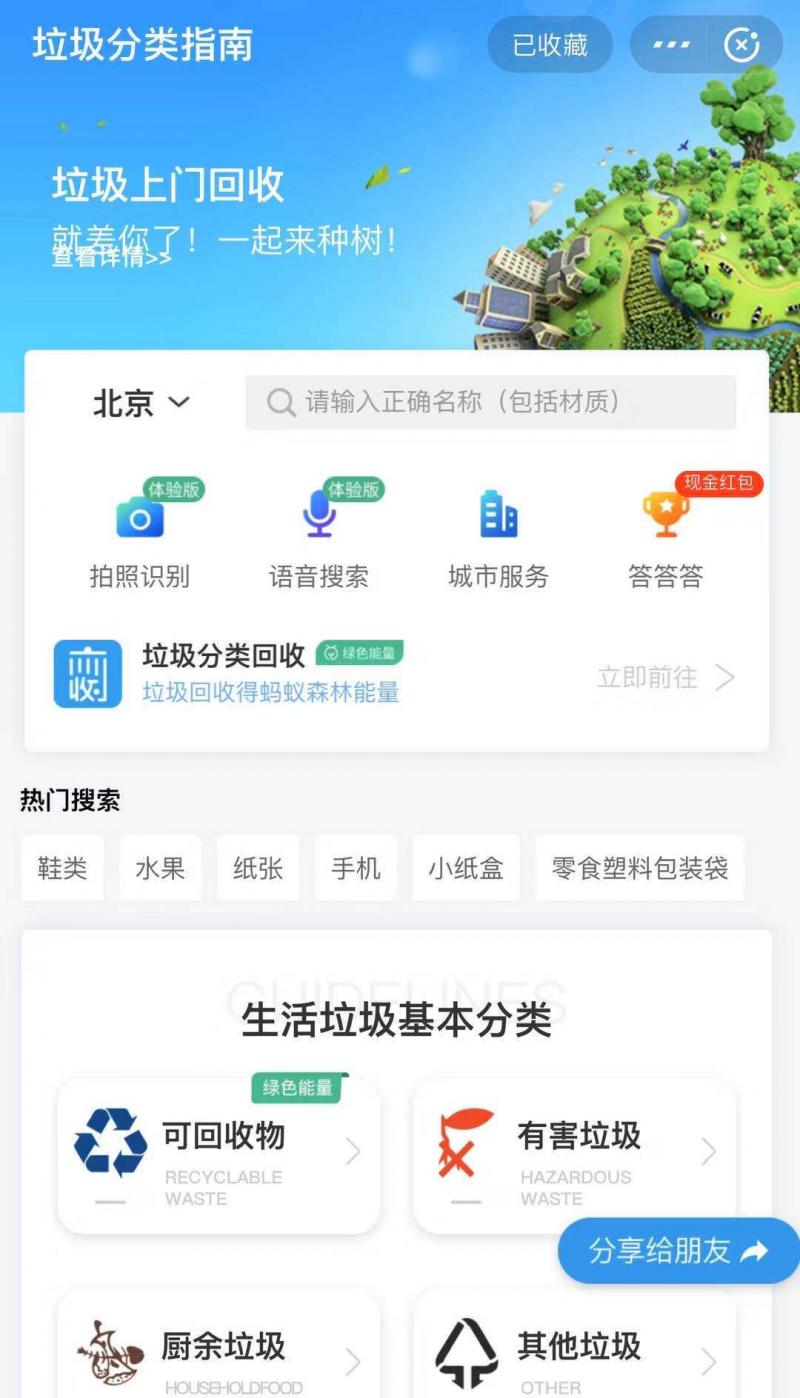
Task: Open 查看详情 link on the banner
Action: click(112, 257)
